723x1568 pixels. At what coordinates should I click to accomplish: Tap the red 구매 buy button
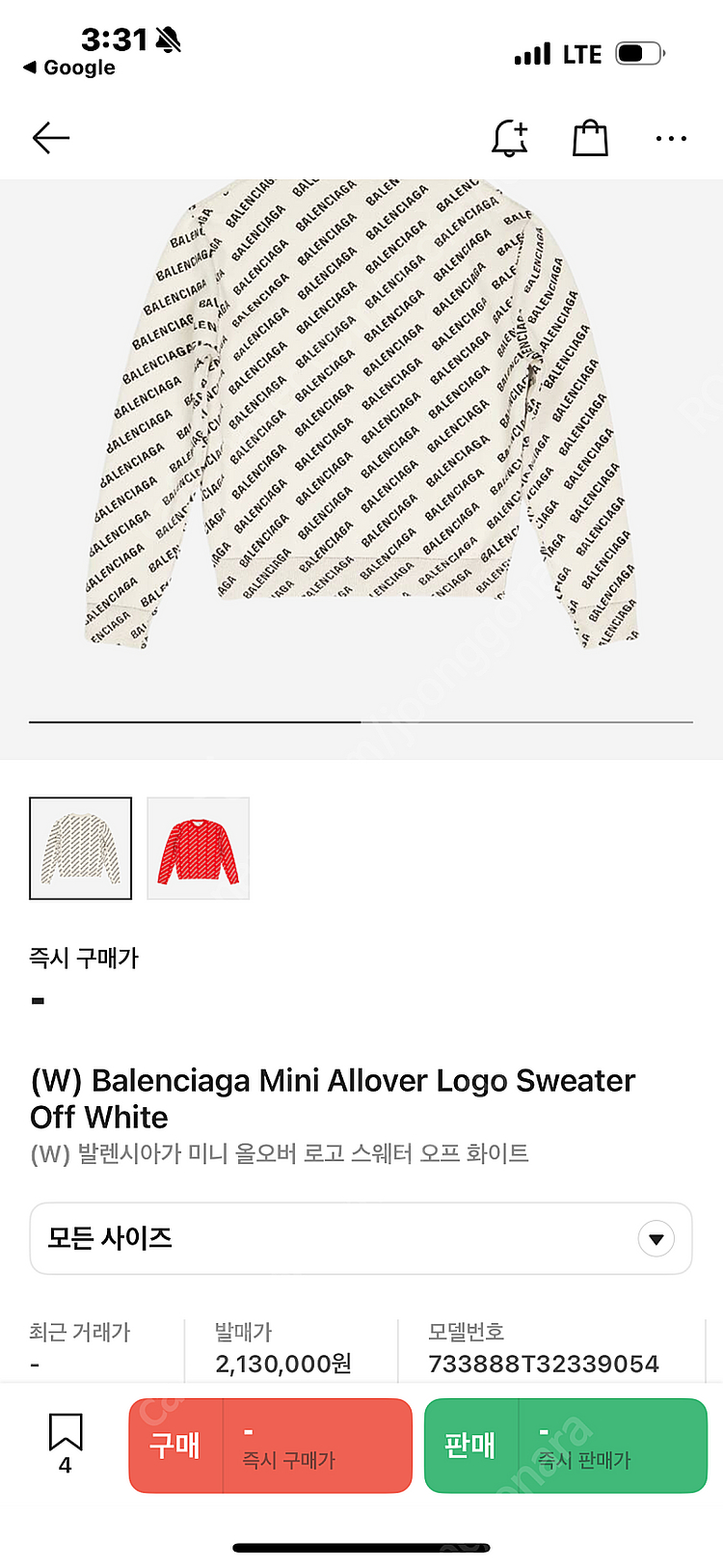click(x=270, y=1446)
